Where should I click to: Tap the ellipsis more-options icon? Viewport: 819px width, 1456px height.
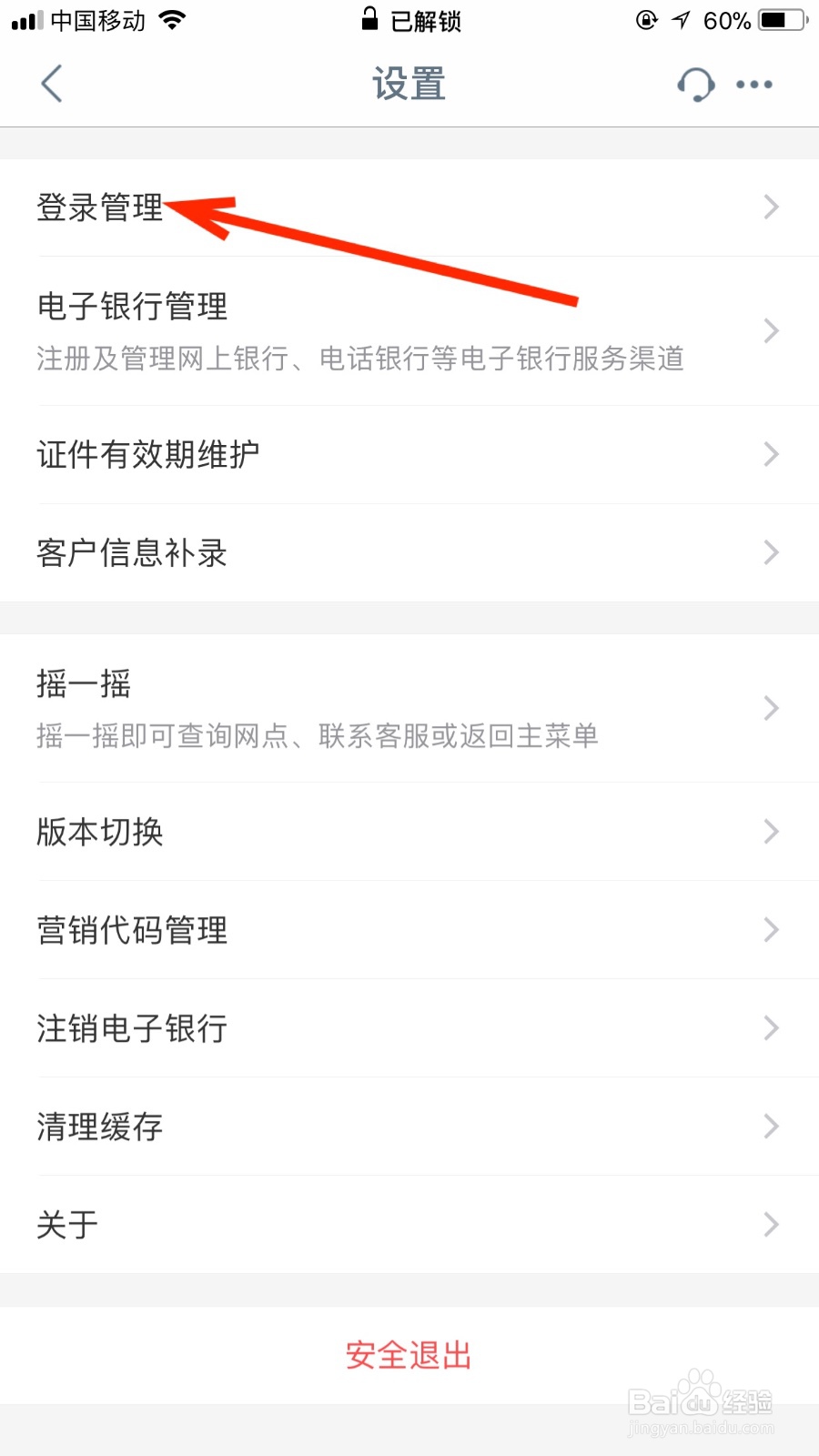753,84
